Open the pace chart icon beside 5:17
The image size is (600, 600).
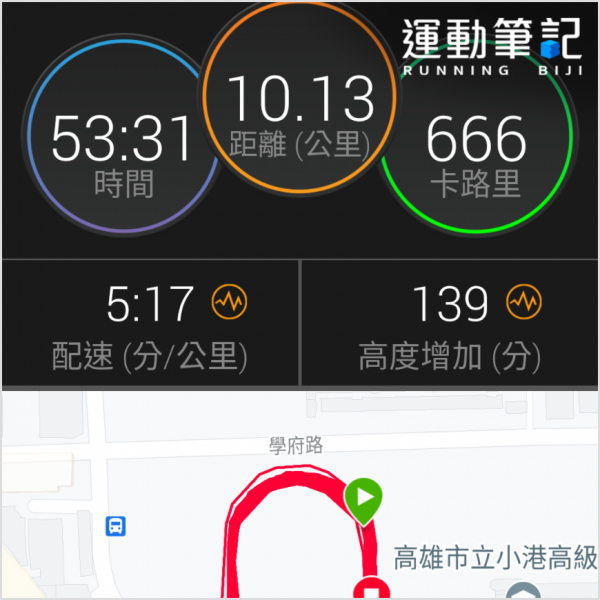228,299
